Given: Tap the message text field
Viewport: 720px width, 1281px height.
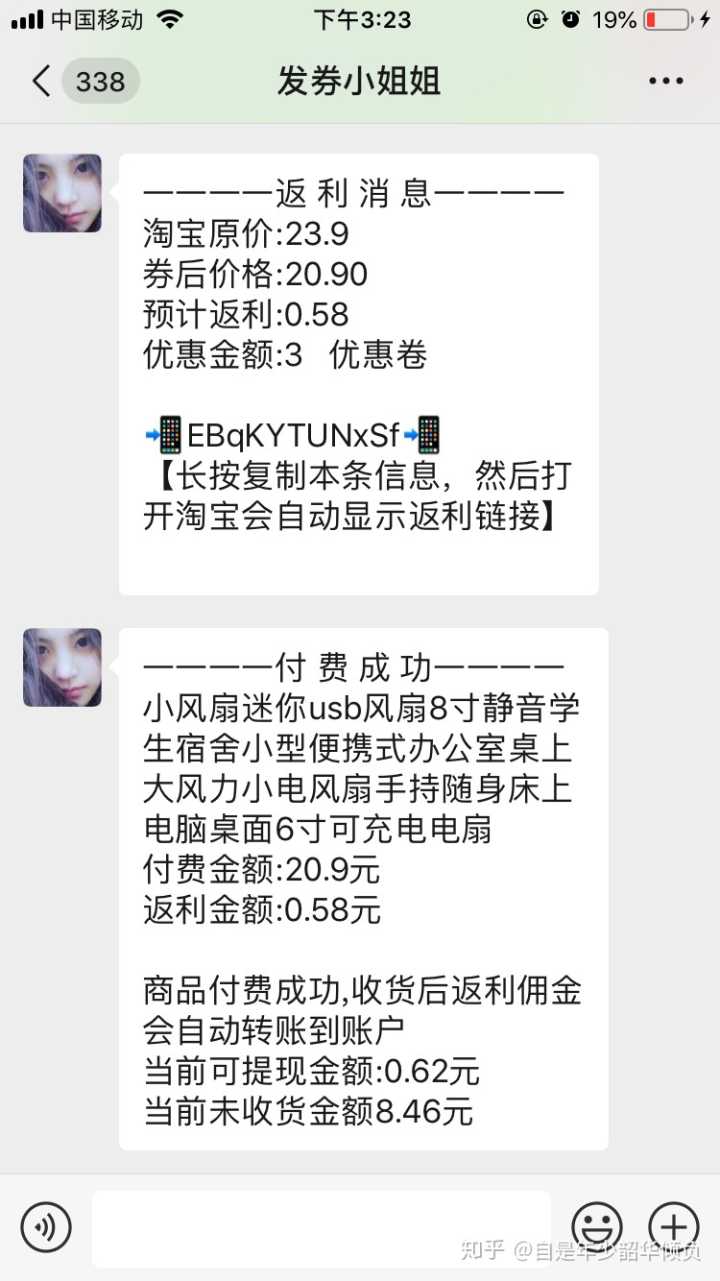Looking at the screenshot, I should (320, 1228).
